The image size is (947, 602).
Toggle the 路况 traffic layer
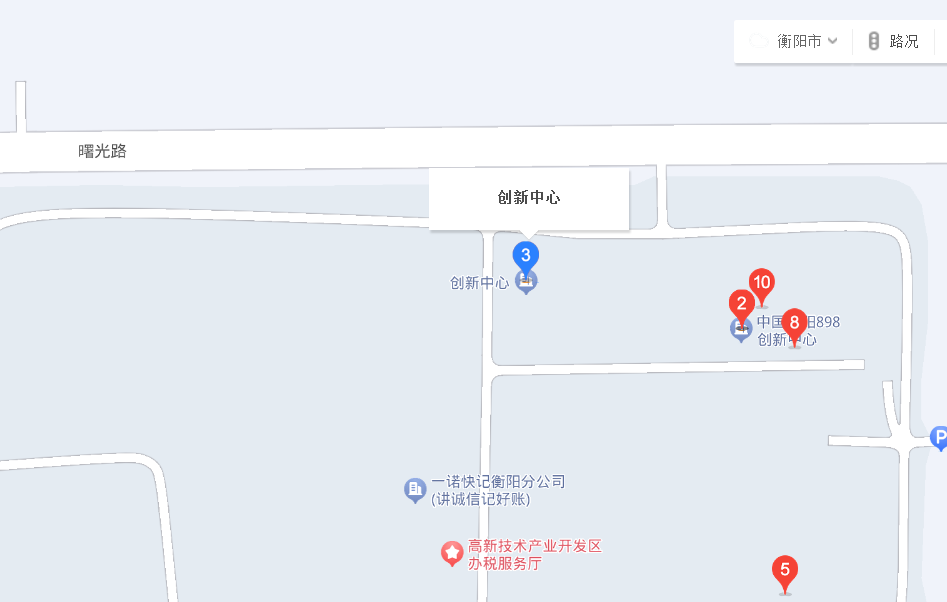click(893, 41)
